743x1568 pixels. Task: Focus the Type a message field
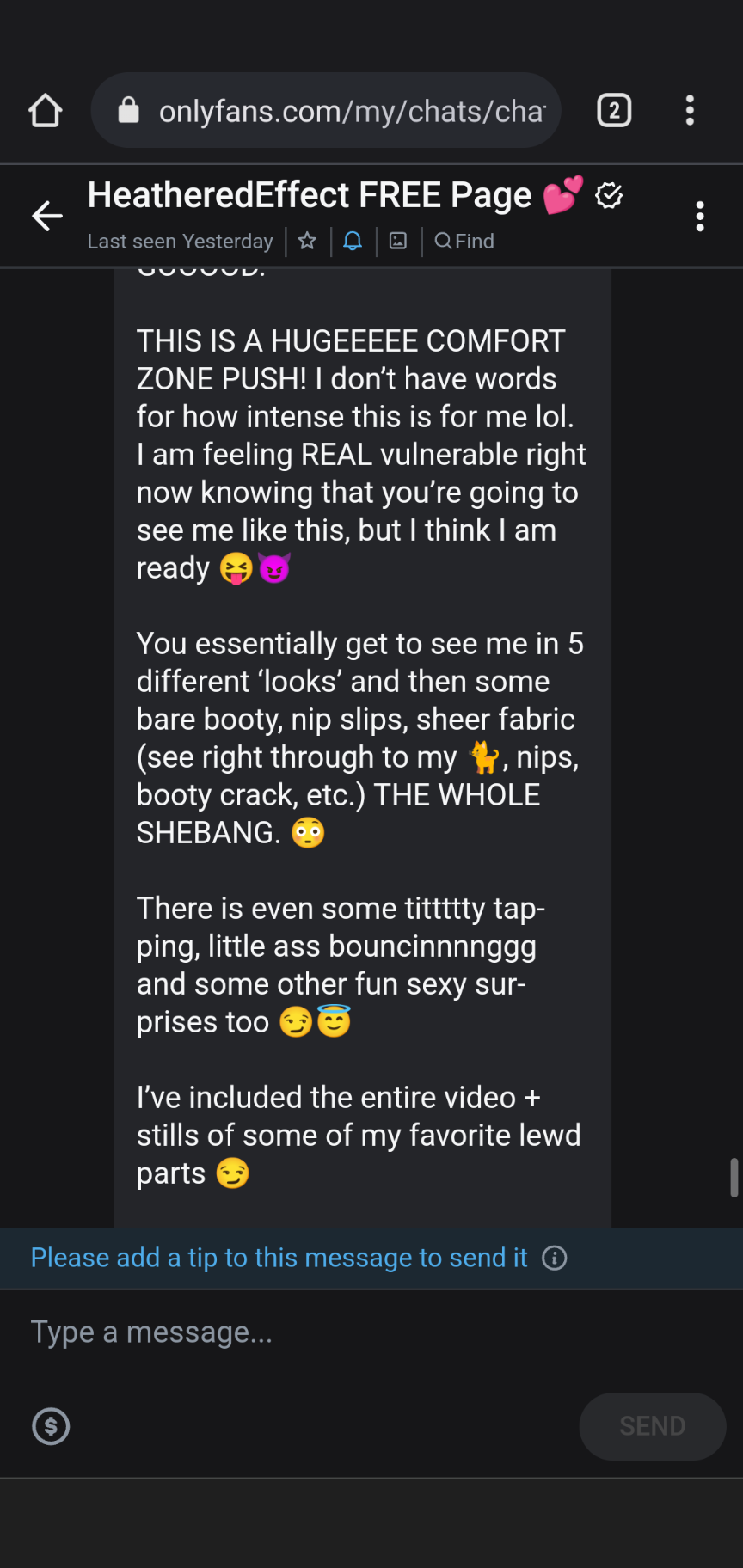coord(344,1332)
